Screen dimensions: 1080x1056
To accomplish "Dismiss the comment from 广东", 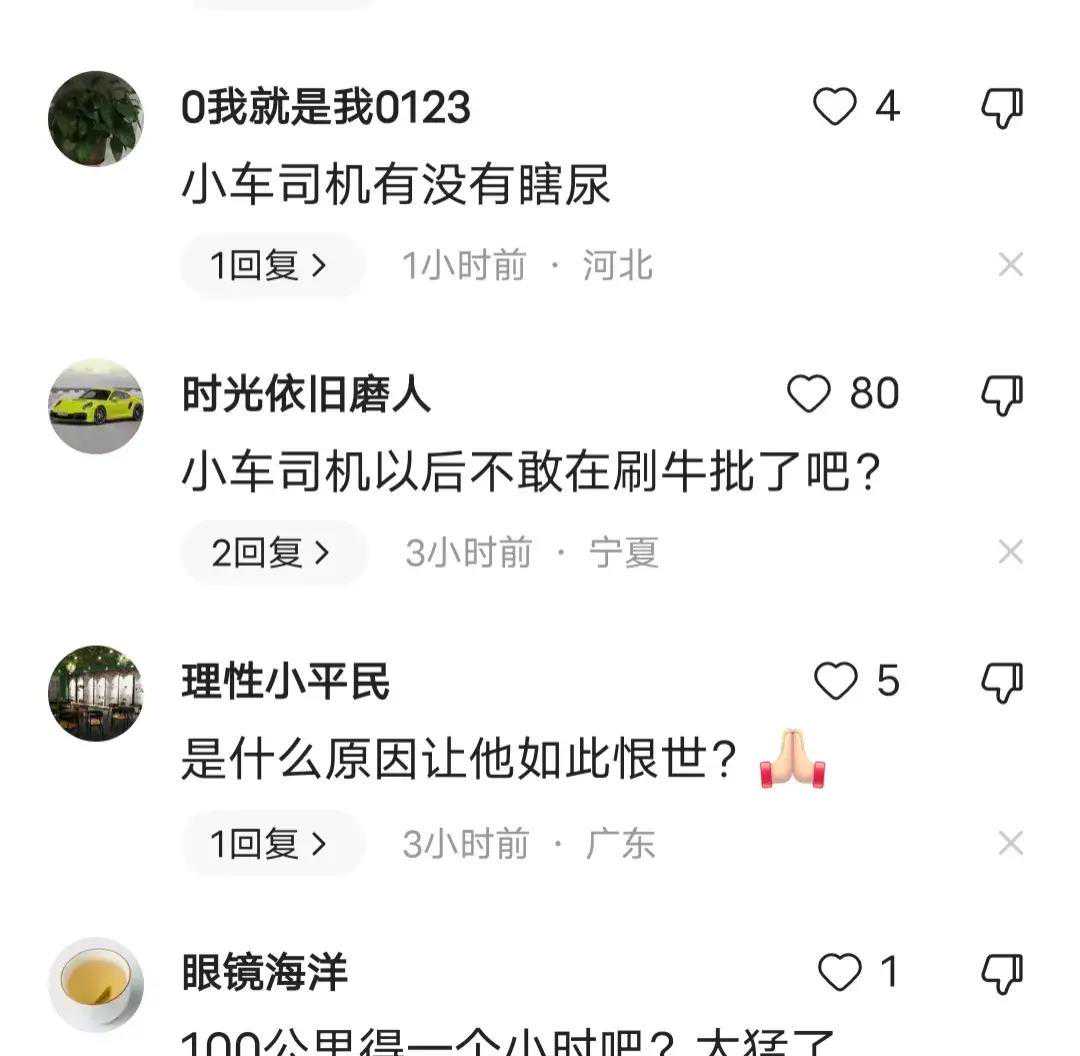I will tap(1011, 844).
